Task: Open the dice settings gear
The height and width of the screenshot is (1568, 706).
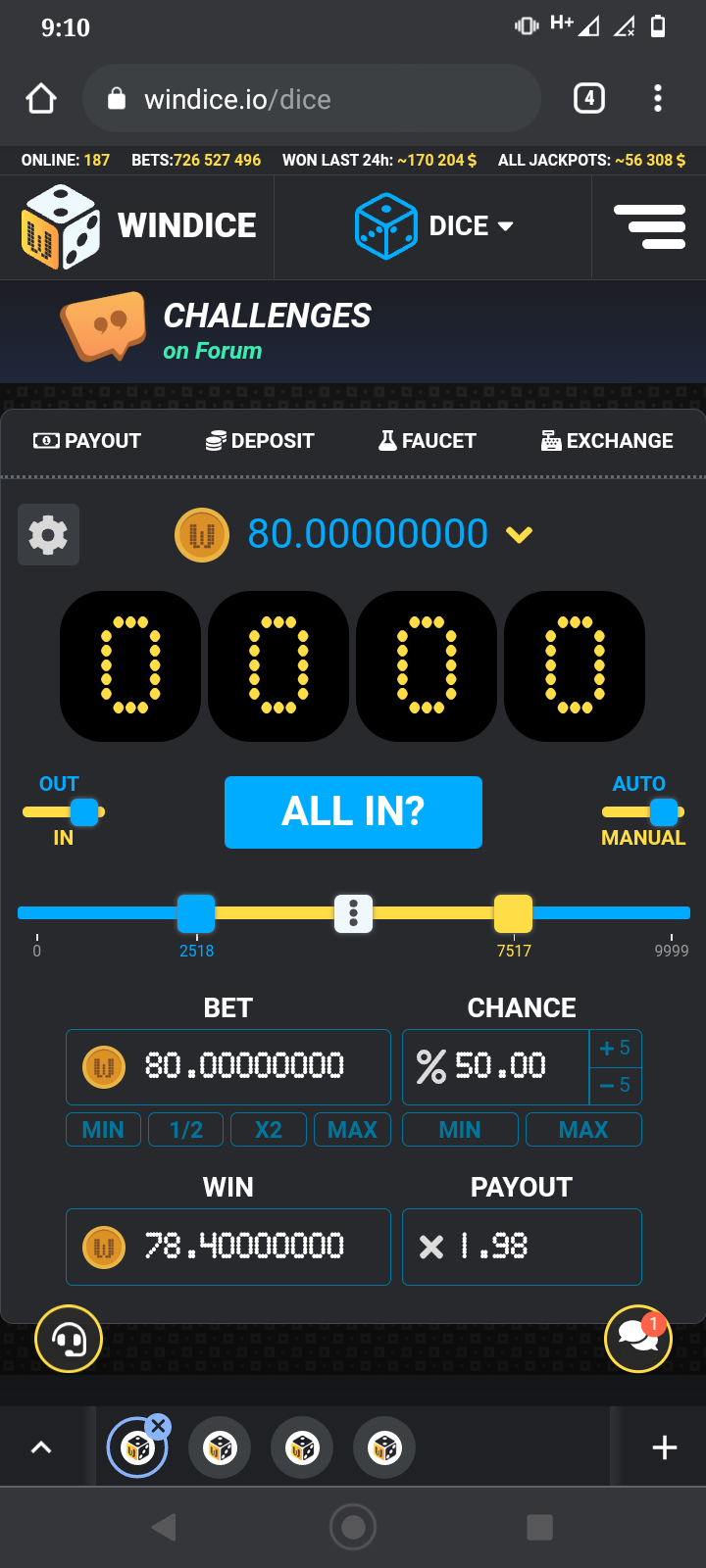Action: coord(48,535)
